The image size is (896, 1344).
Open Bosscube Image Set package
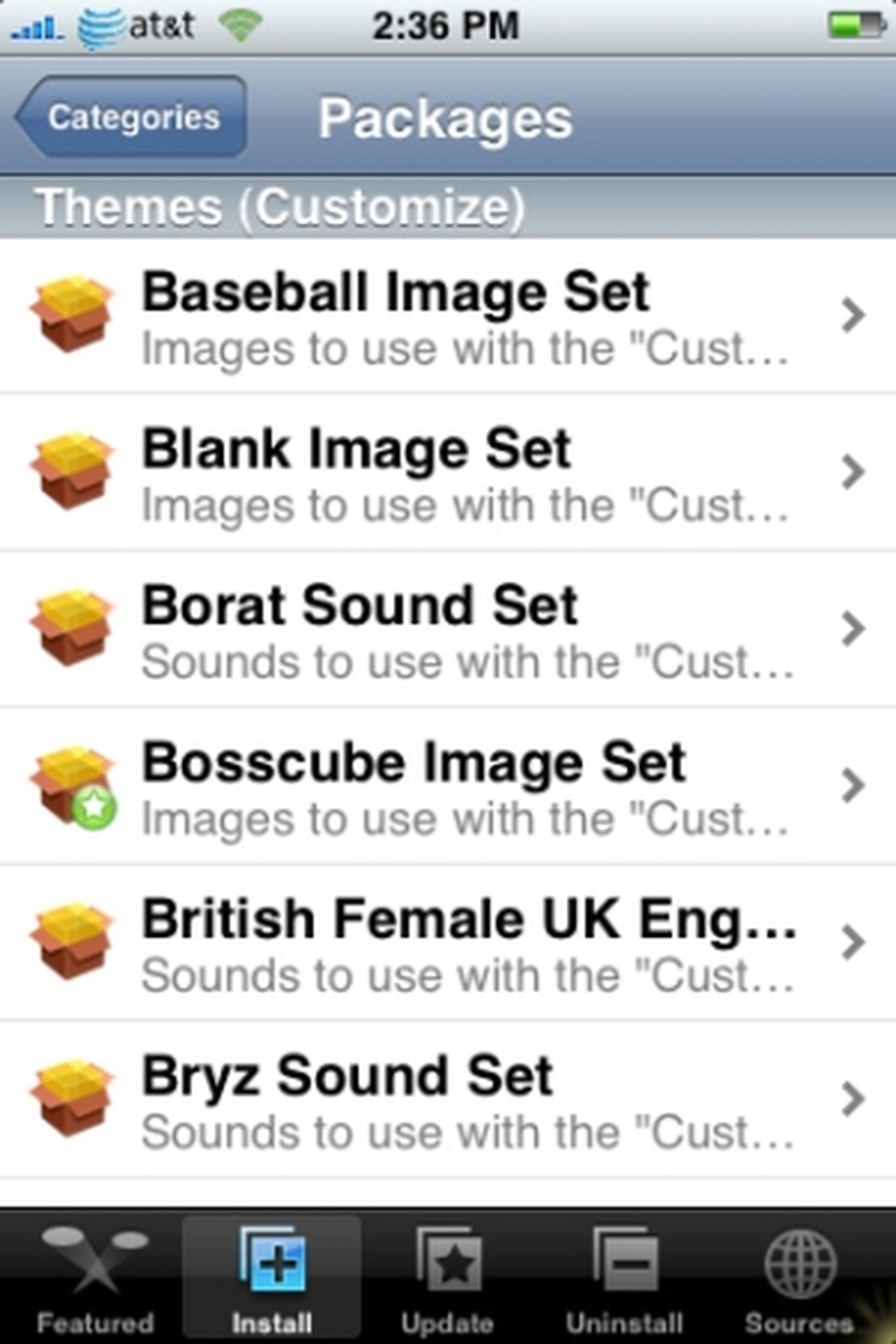point(446,786)
